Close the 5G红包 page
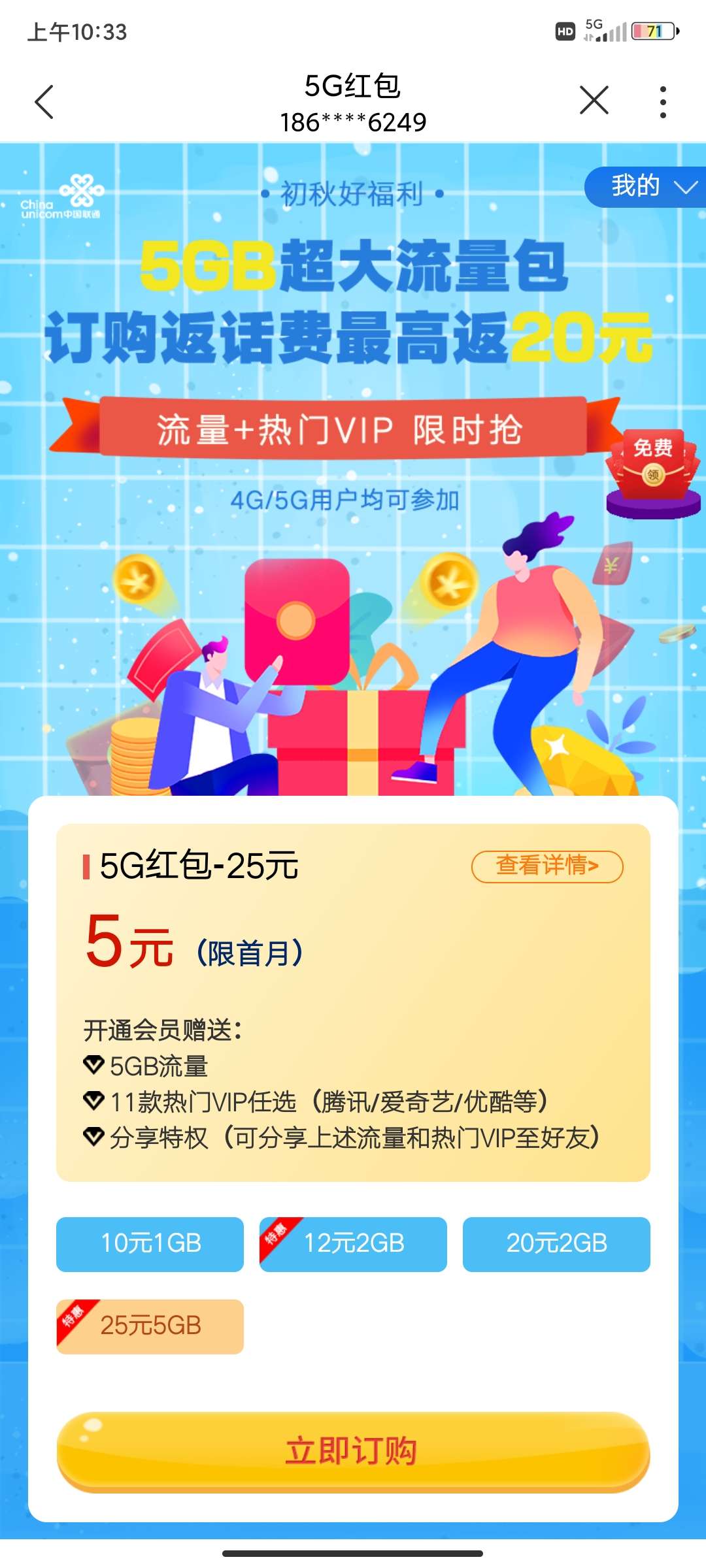Image resolution: width=706 pixels, height=1568 pixels. click(x=594, y=101)
